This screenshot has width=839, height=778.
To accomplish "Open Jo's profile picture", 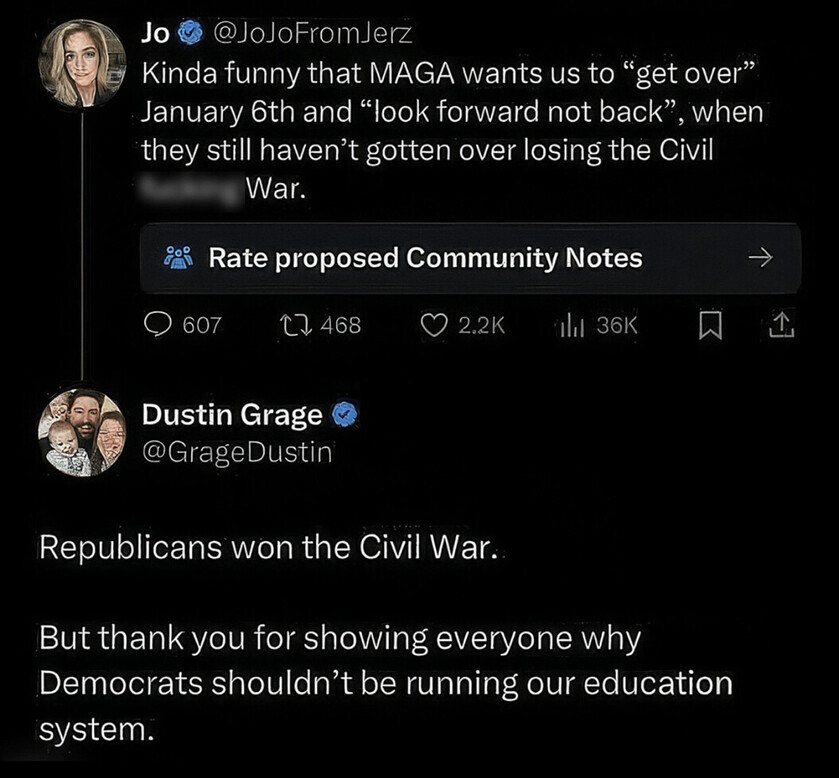I will (81, 63).
